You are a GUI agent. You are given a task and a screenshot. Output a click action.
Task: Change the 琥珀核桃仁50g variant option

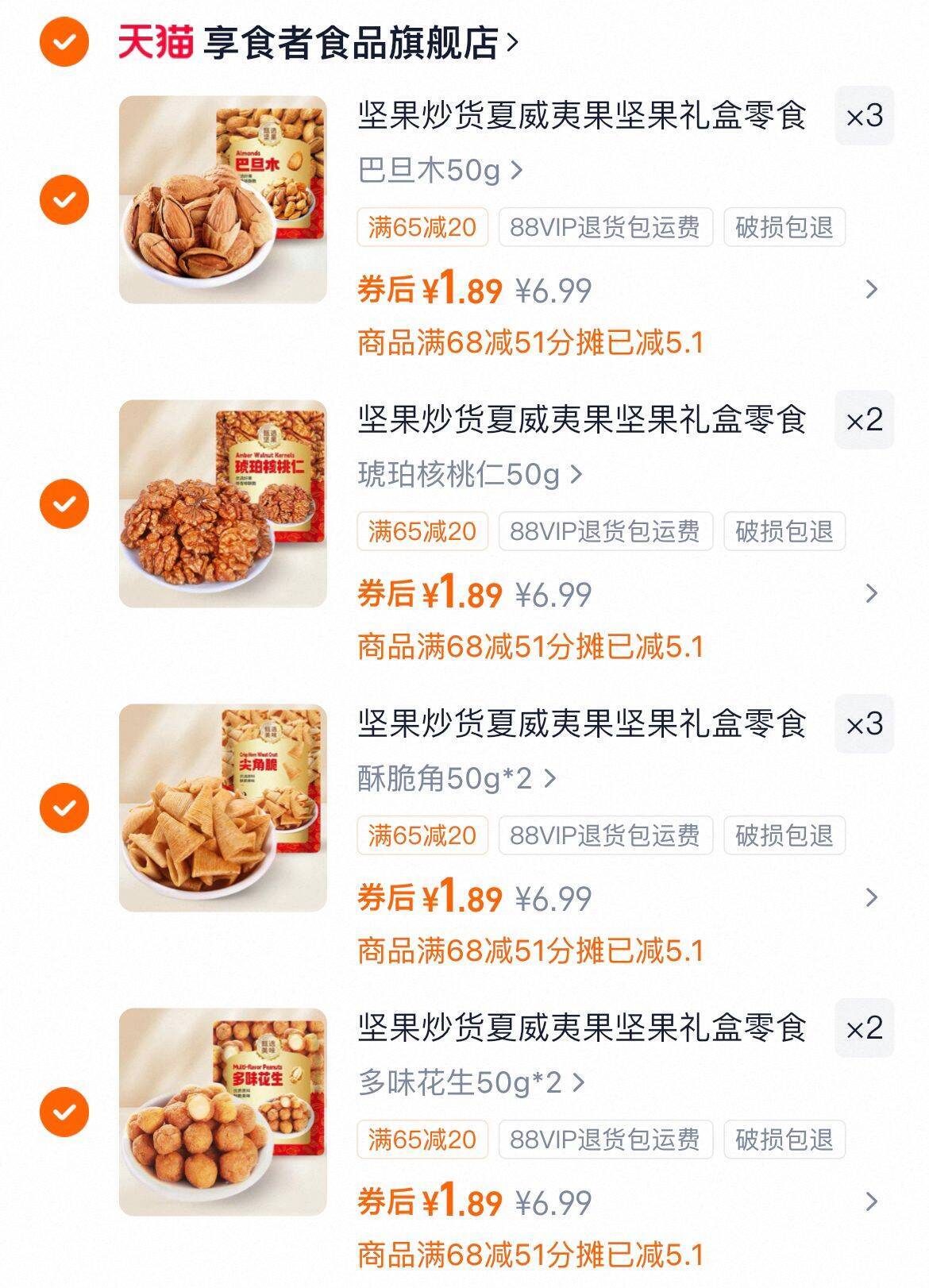[x=470, y=475]
